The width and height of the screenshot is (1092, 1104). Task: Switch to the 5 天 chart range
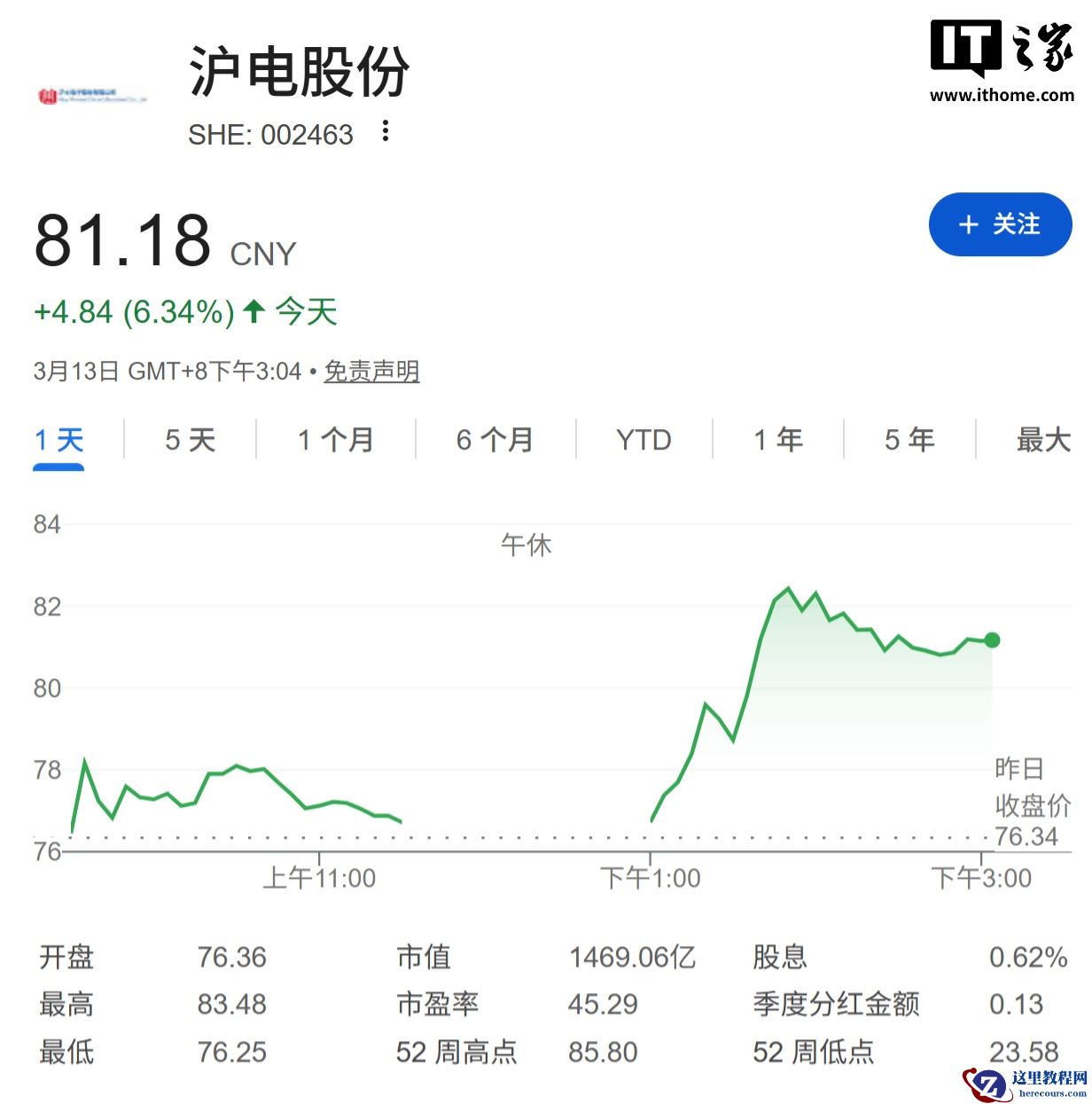coord(191,440)
